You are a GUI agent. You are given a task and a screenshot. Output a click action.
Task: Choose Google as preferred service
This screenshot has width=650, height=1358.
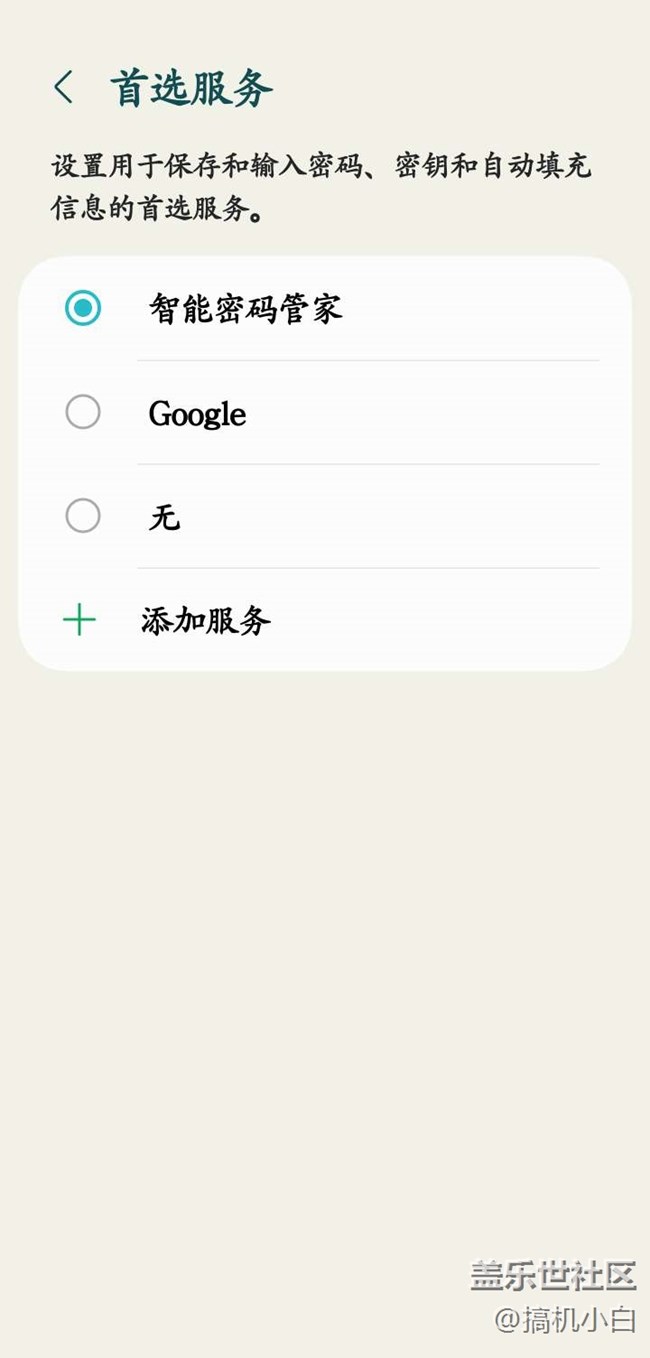[x=83, y=412]
